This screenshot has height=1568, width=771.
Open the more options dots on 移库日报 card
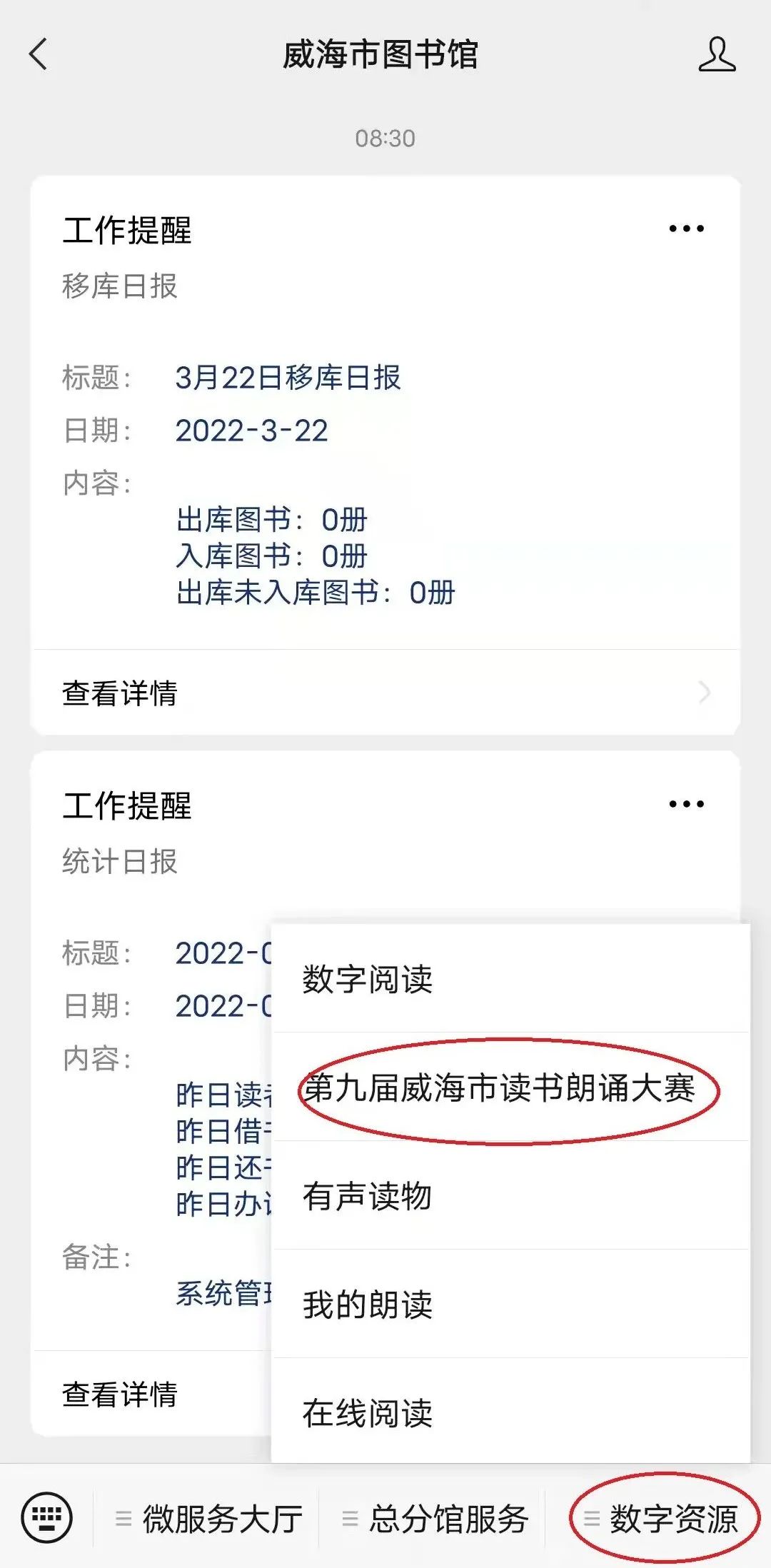[686, 228]
